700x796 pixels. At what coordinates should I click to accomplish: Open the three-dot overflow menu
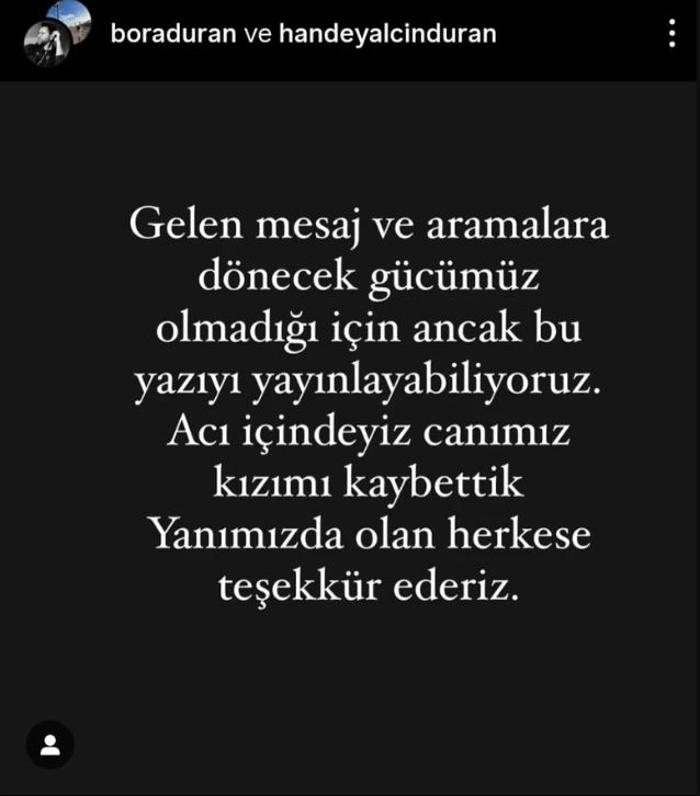(x=671, y=33)
